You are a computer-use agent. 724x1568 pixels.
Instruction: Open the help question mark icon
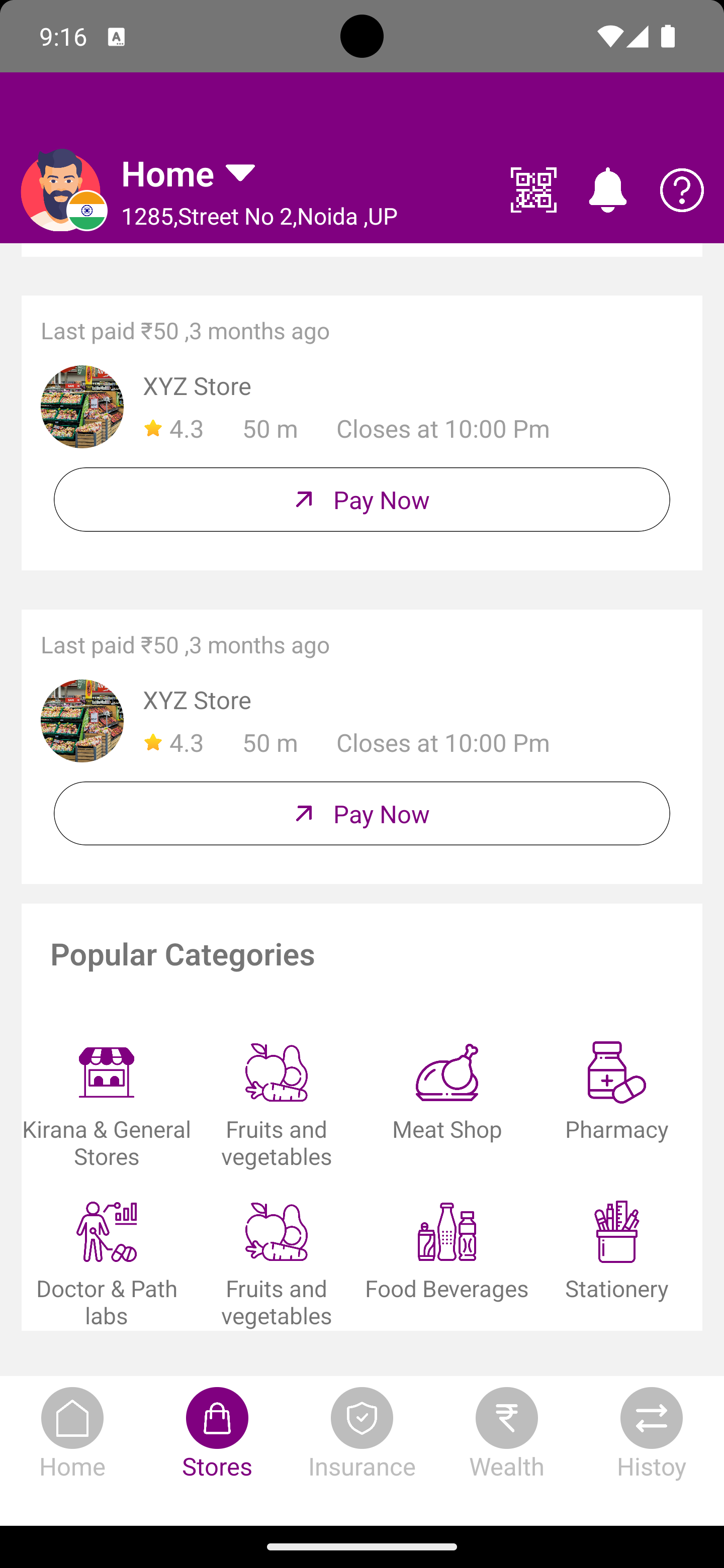[681, 190]
